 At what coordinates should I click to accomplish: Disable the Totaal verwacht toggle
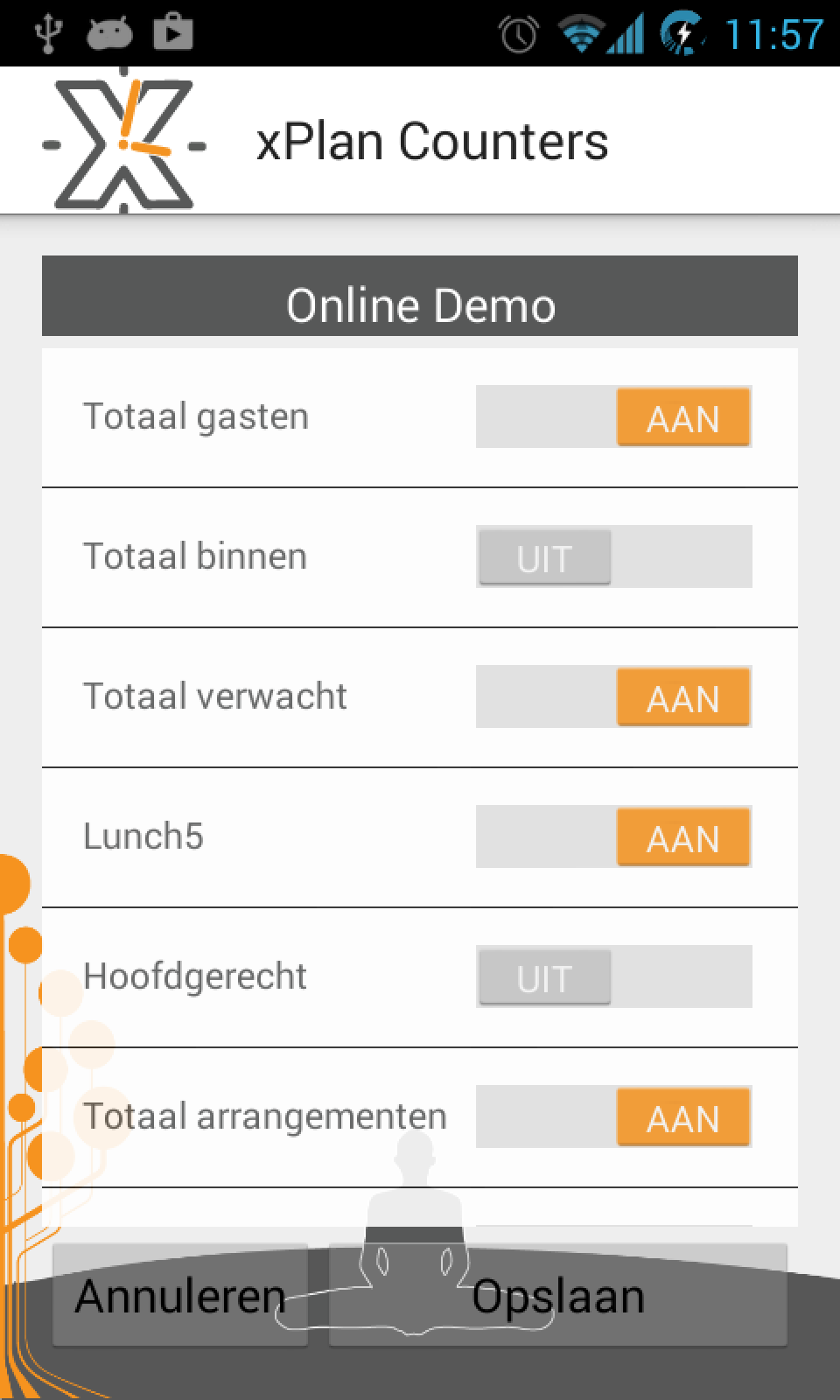tap(613, 697)
